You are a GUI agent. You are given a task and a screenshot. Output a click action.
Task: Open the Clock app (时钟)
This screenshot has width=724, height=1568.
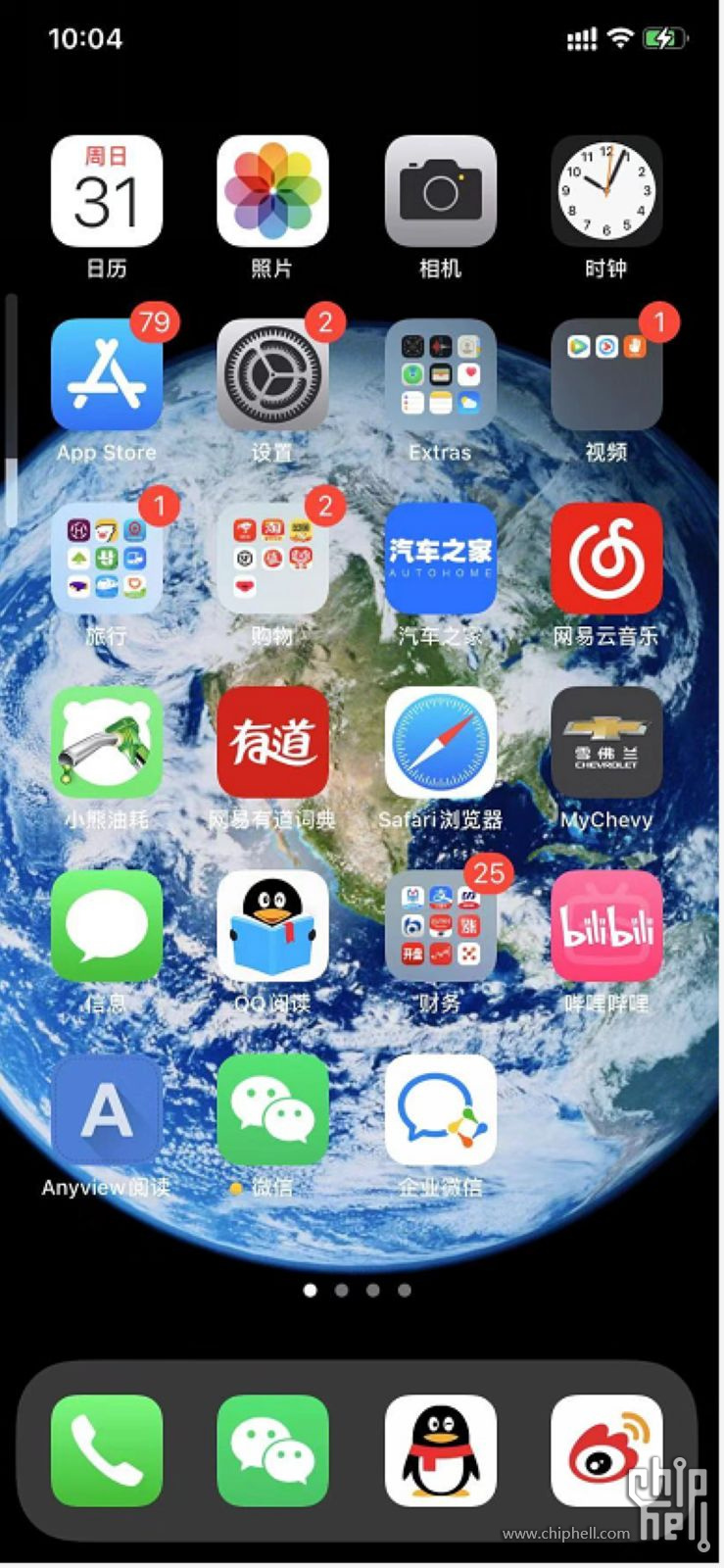[x=606, y=192]
